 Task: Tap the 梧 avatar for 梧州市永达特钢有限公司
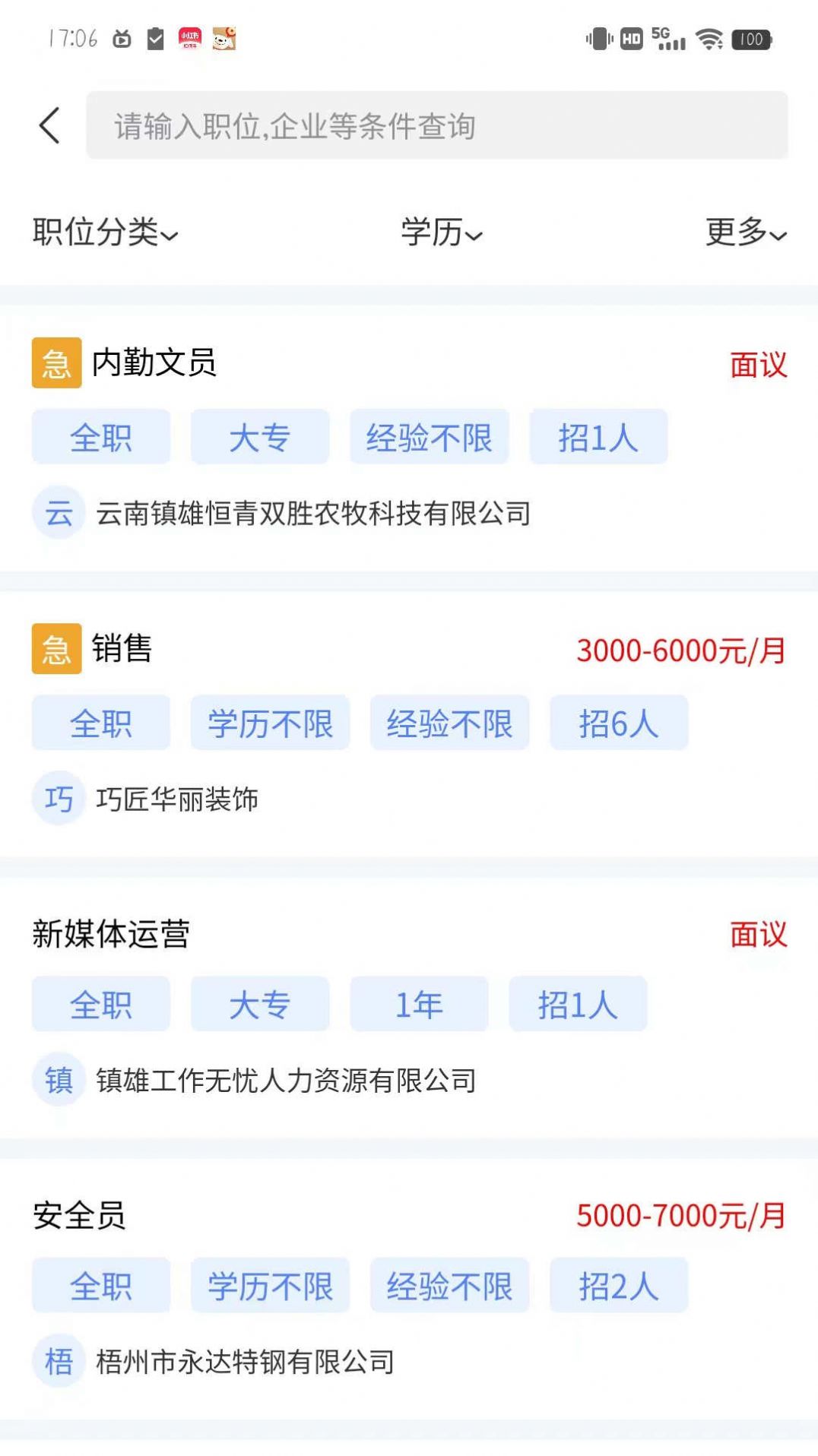(x=59, y=1361)
